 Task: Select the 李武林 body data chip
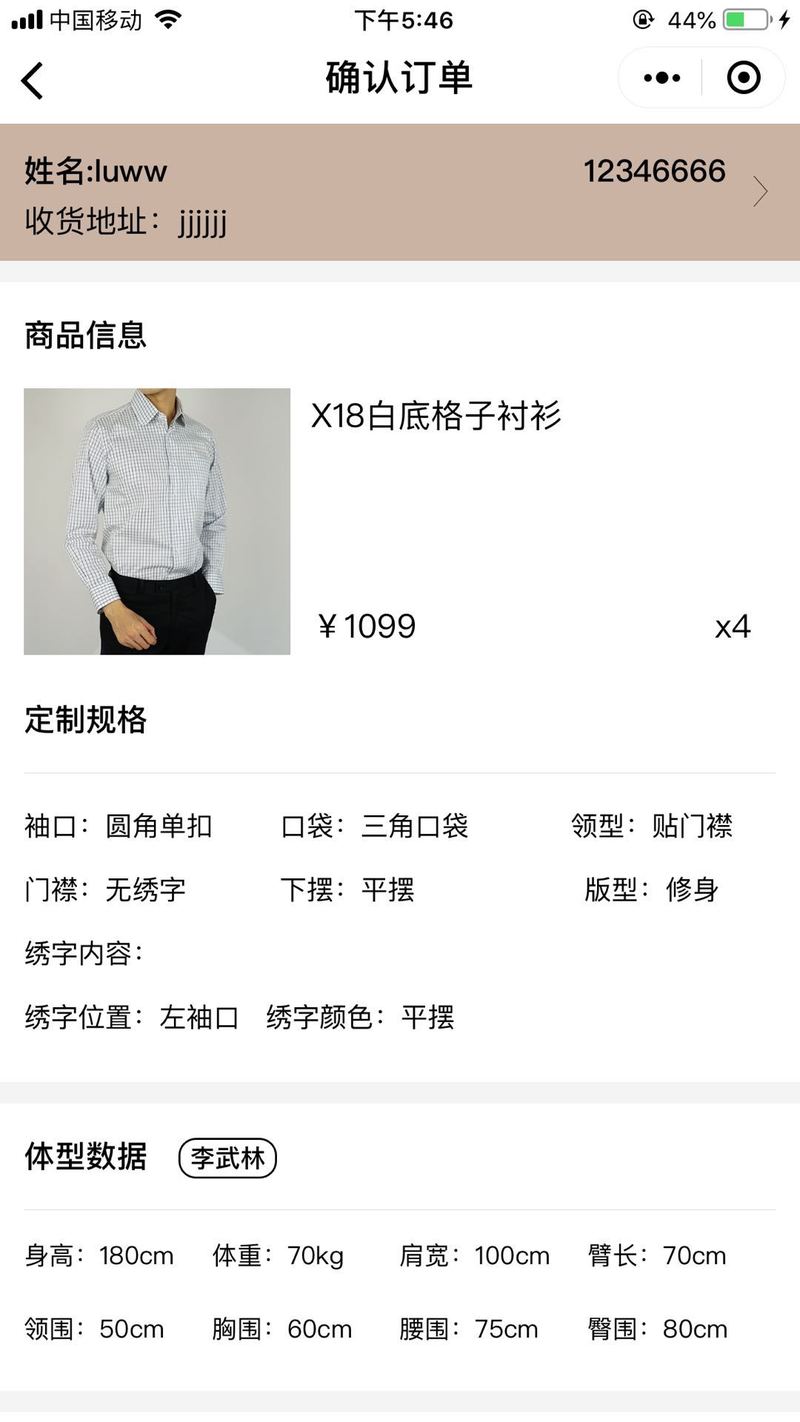tap(227, 1158)
